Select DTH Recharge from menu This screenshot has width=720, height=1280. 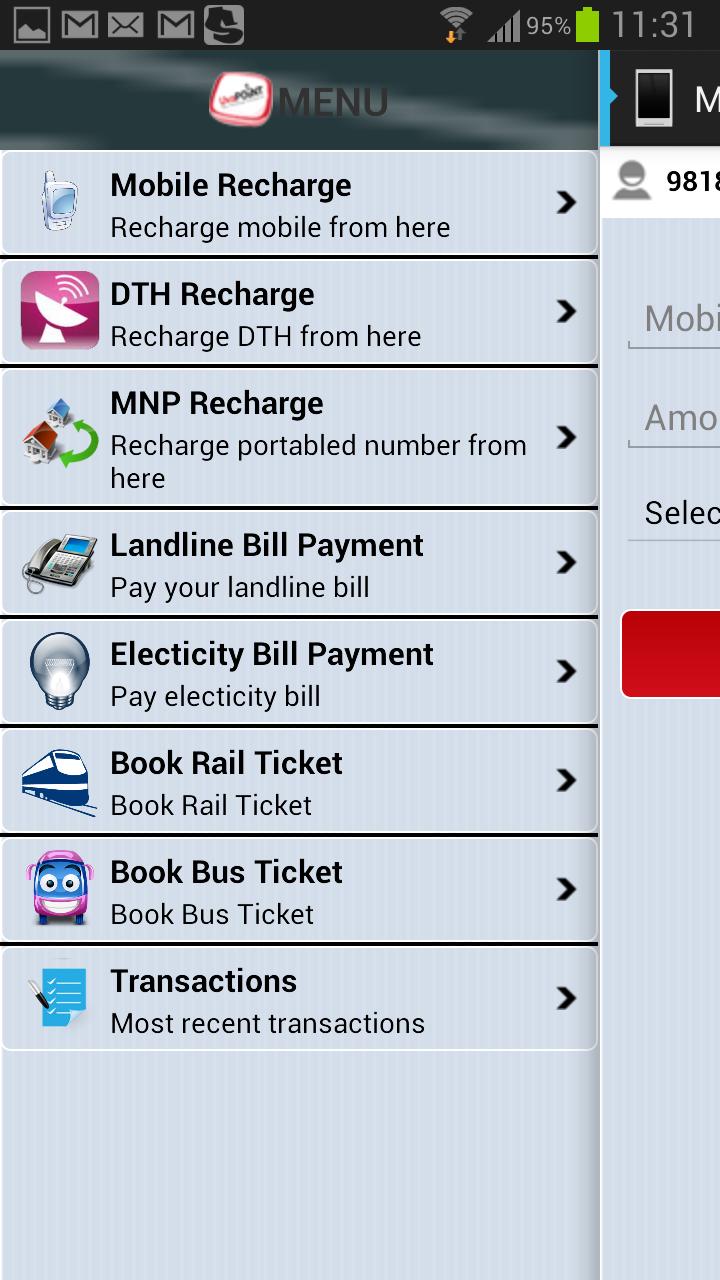click(299, 313)
